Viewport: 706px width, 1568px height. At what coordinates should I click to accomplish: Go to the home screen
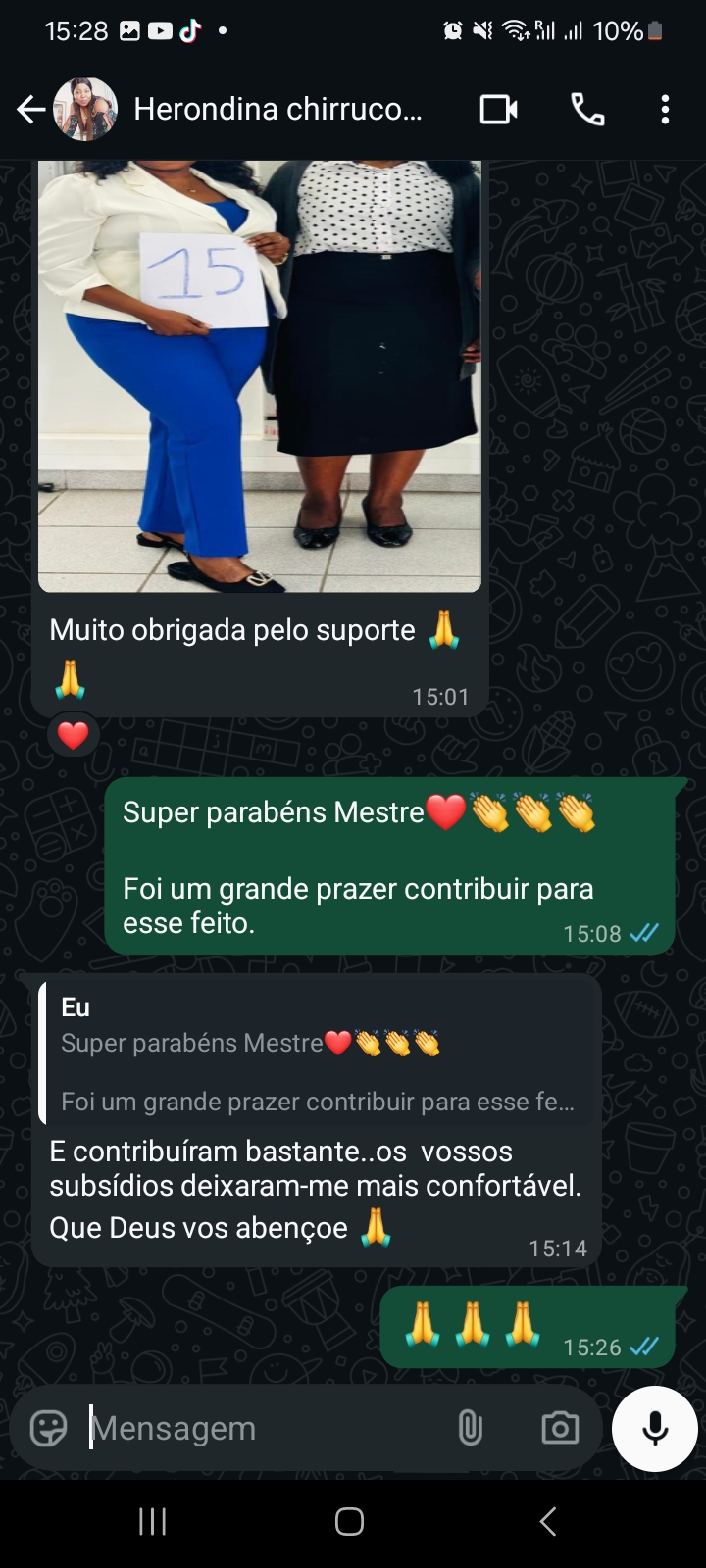350,1521
